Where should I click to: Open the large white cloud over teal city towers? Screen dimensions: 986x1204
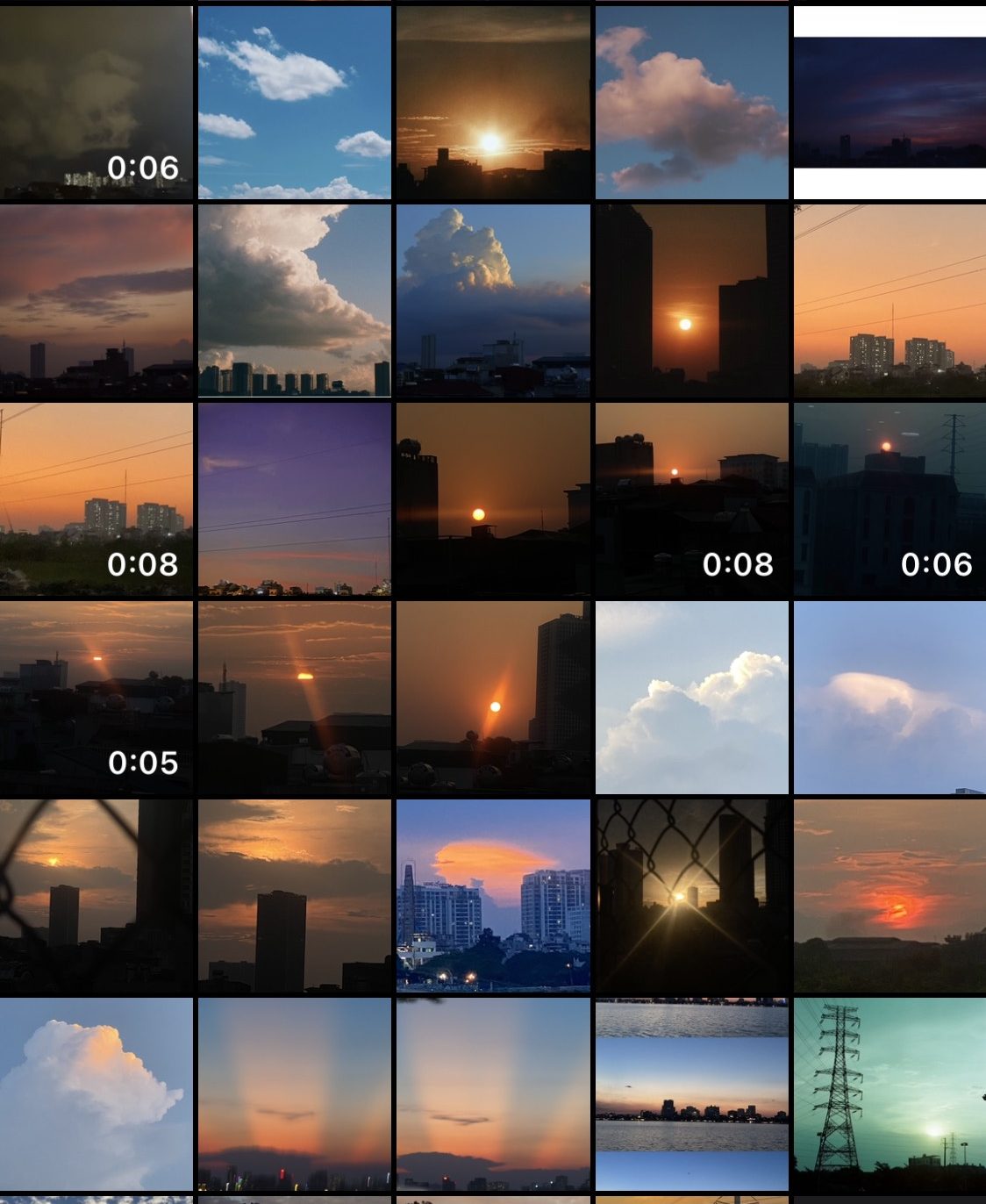tap(295, 300)
